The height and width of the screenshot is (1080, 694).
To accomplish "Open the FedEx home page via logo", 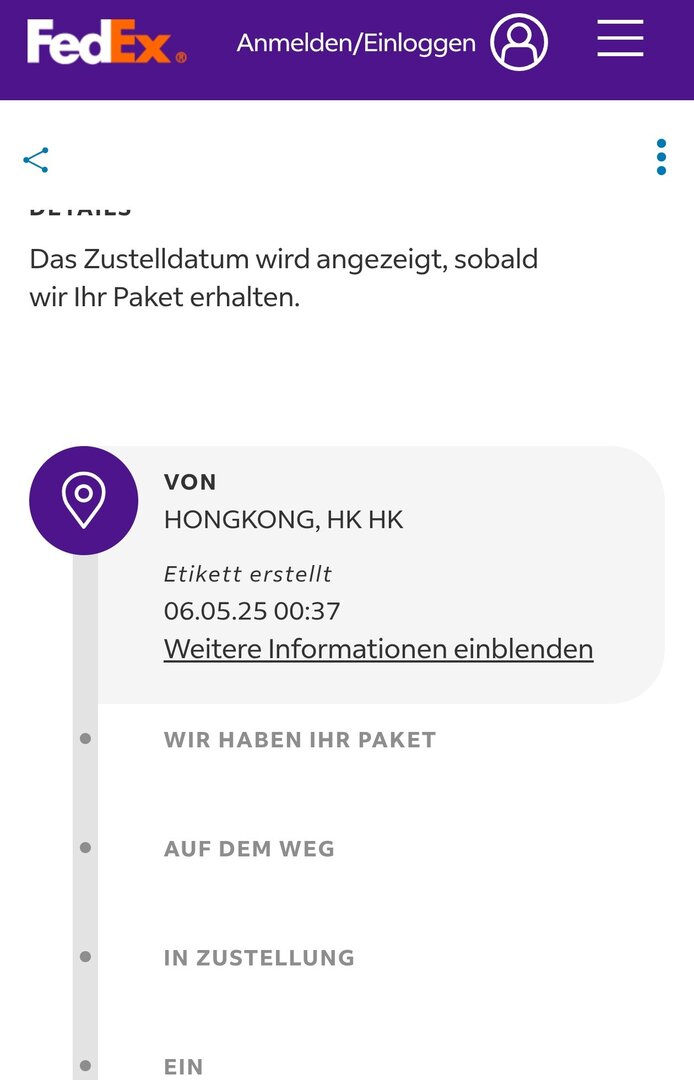I will (106, 43).
